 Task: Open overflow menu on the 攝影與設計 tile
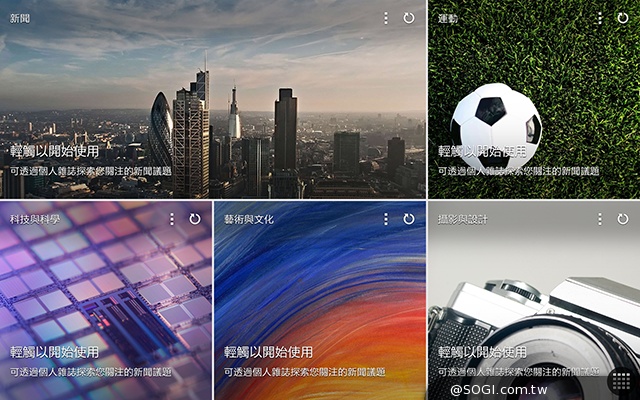tap(600, 218)
